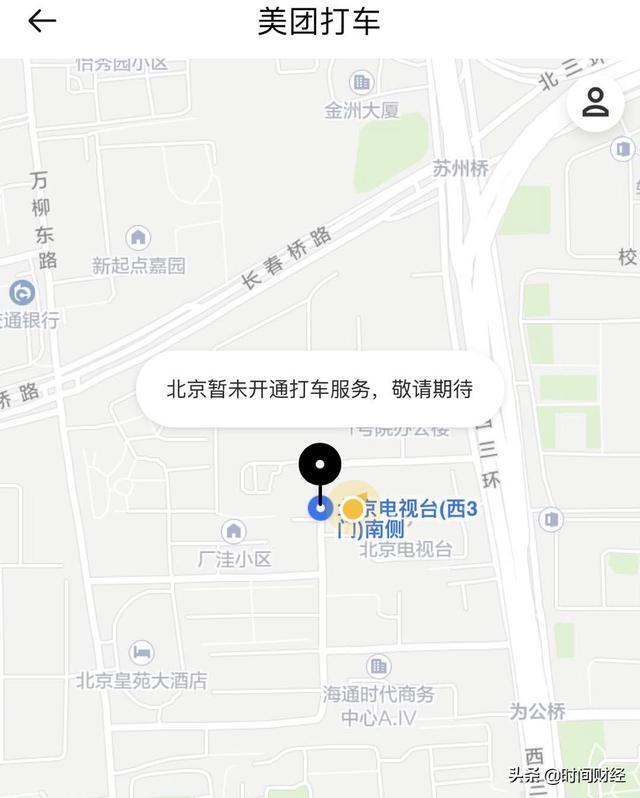Viewport: 640px width, 798px height.
Task: Go back using the top-left arrow
Action: 42,22
